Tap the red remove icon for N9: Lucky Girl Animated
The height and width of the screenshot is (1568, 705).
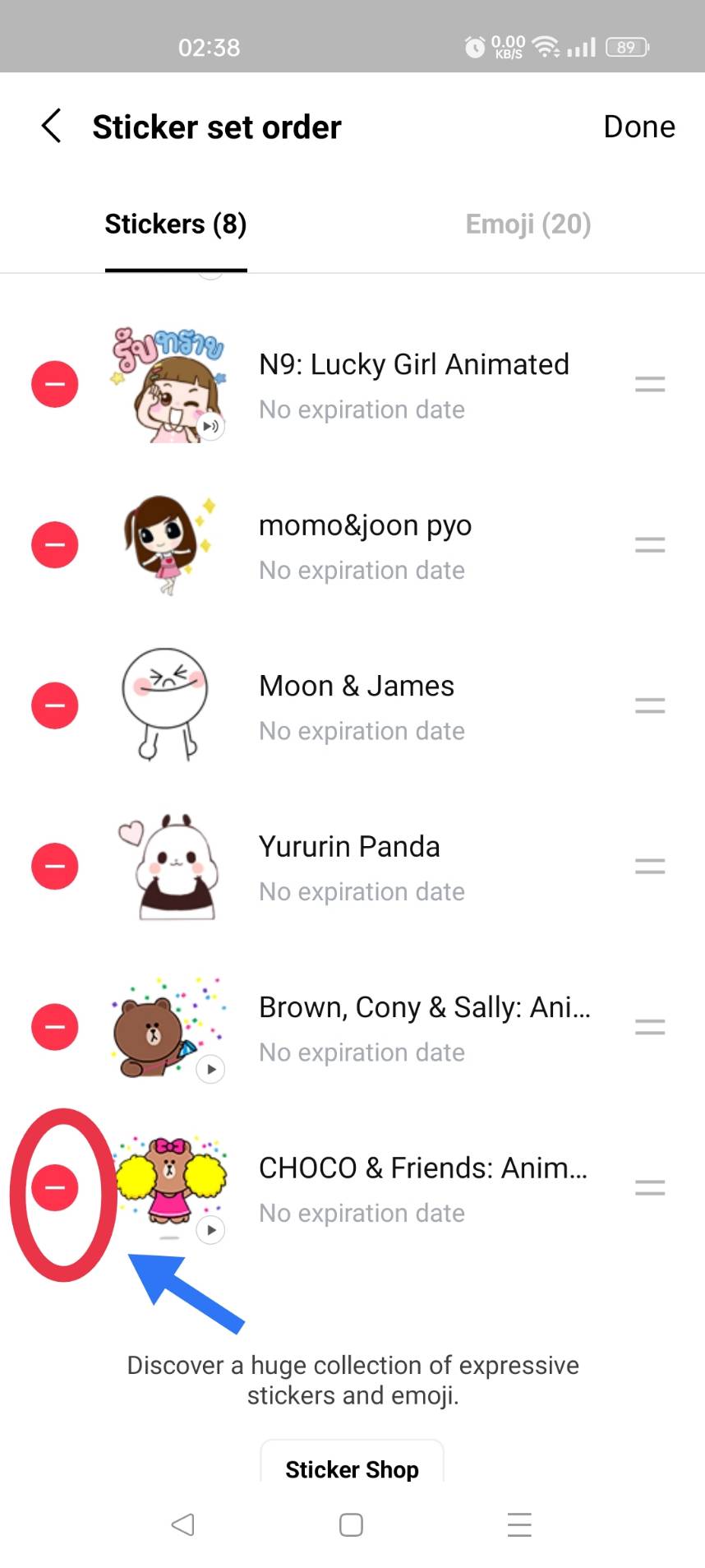pos(54,383)
